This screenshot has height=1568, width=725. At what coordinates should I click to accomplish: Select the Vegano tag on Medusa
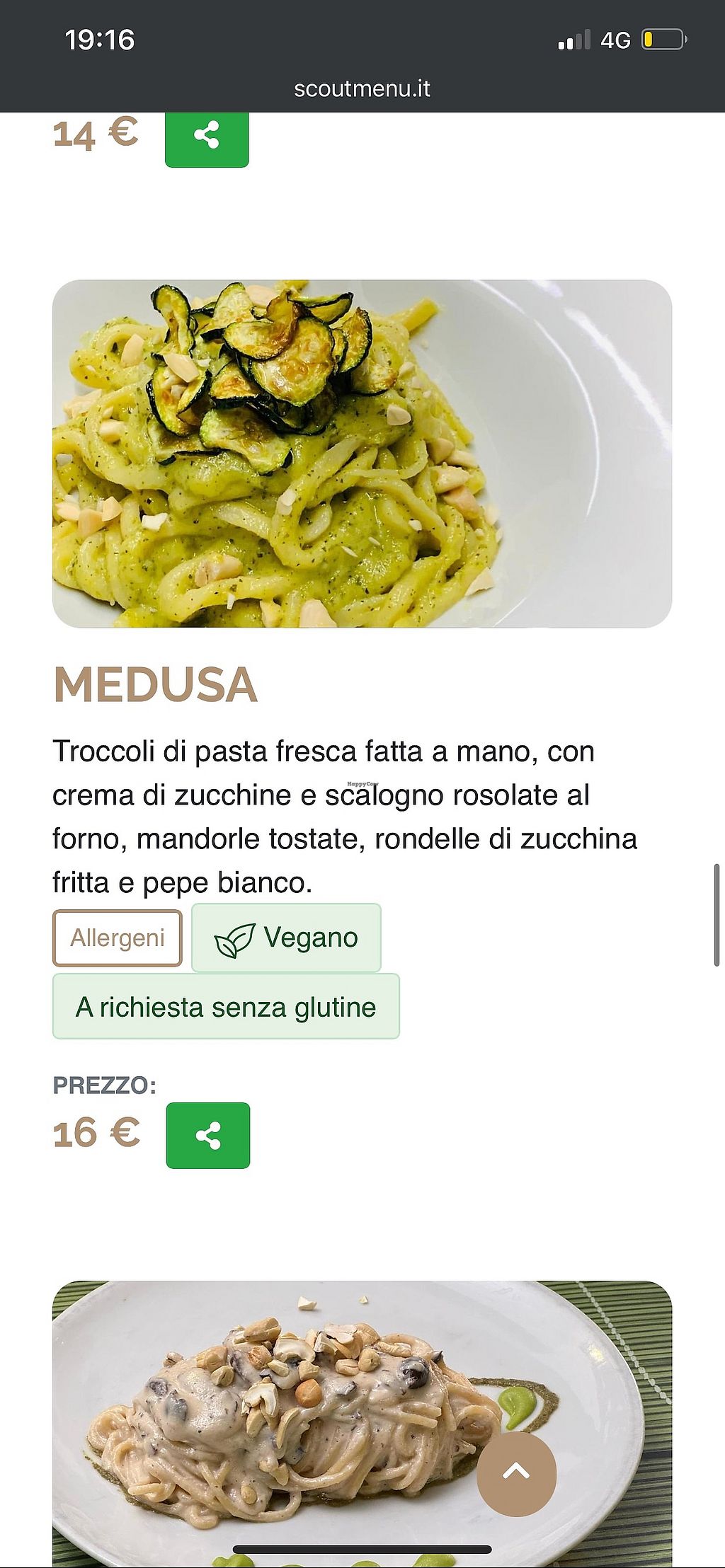[x=286, y=938]
